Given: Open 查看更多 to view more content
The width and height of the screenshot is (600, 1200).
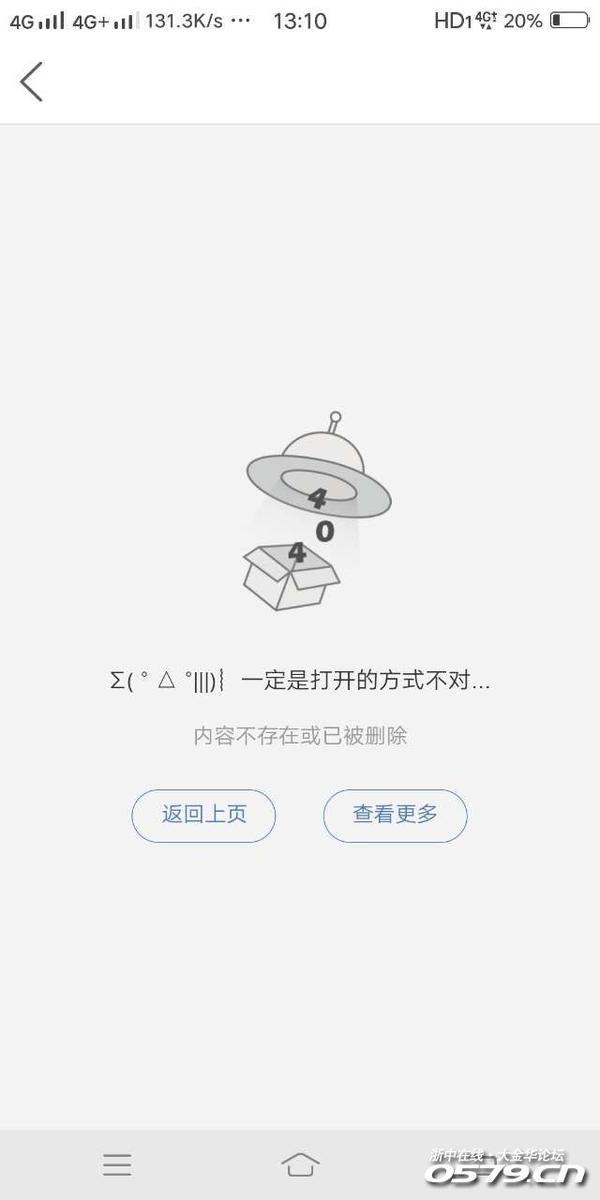Looking at the screenshot, I should coord(395,815).
